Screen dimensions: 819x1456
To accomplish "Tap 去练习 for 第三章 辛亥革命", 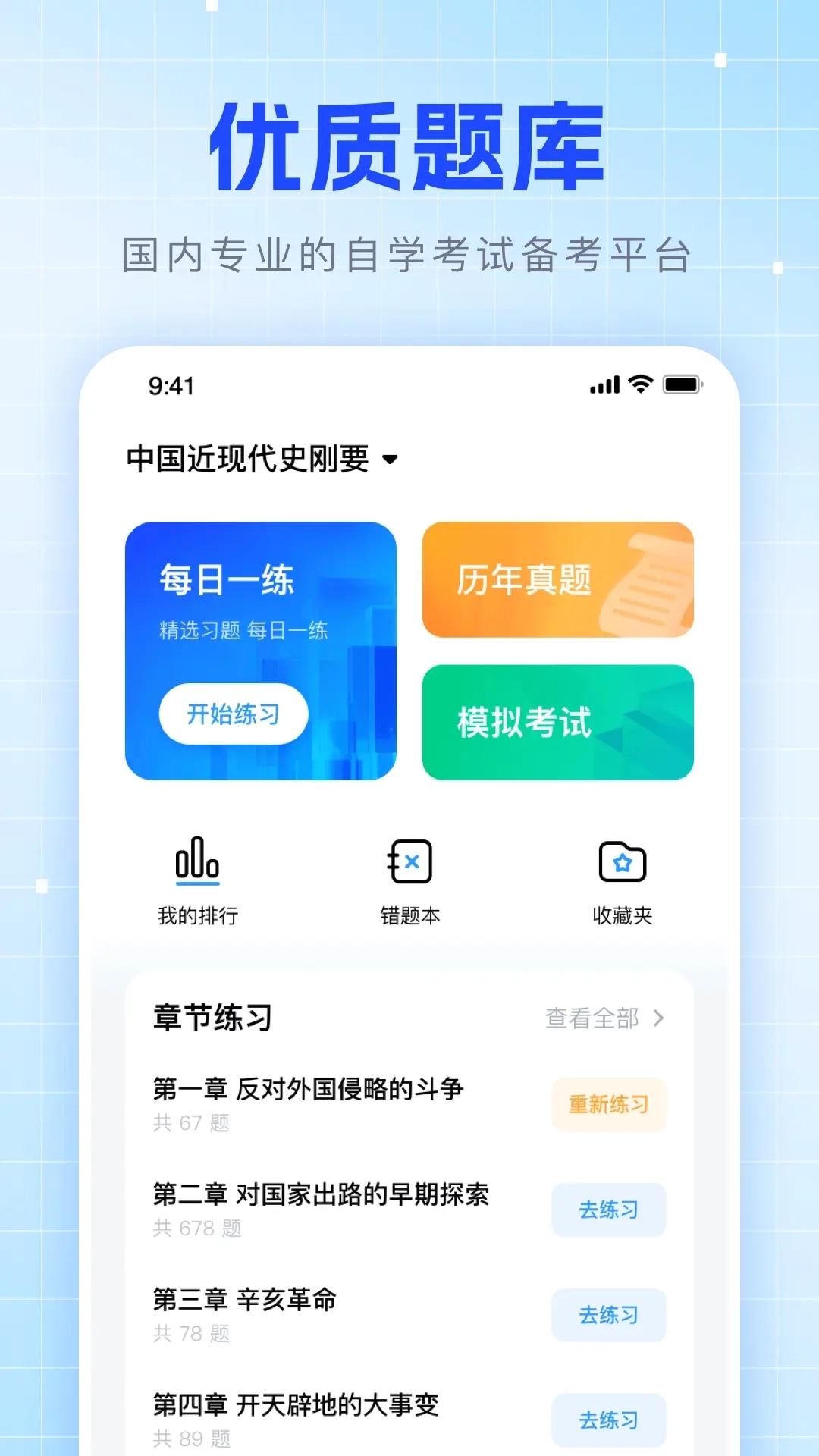I will point(609,1315).
